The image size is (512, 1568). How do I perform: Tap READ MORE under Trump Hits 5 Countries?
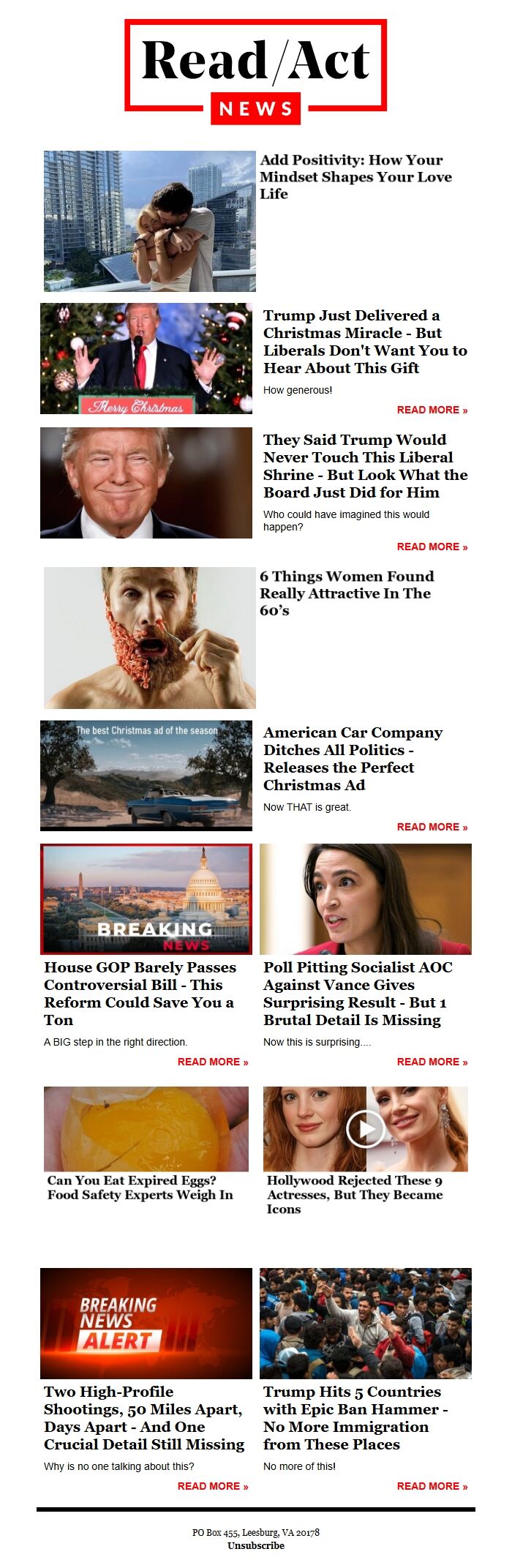pos(432,1486)
